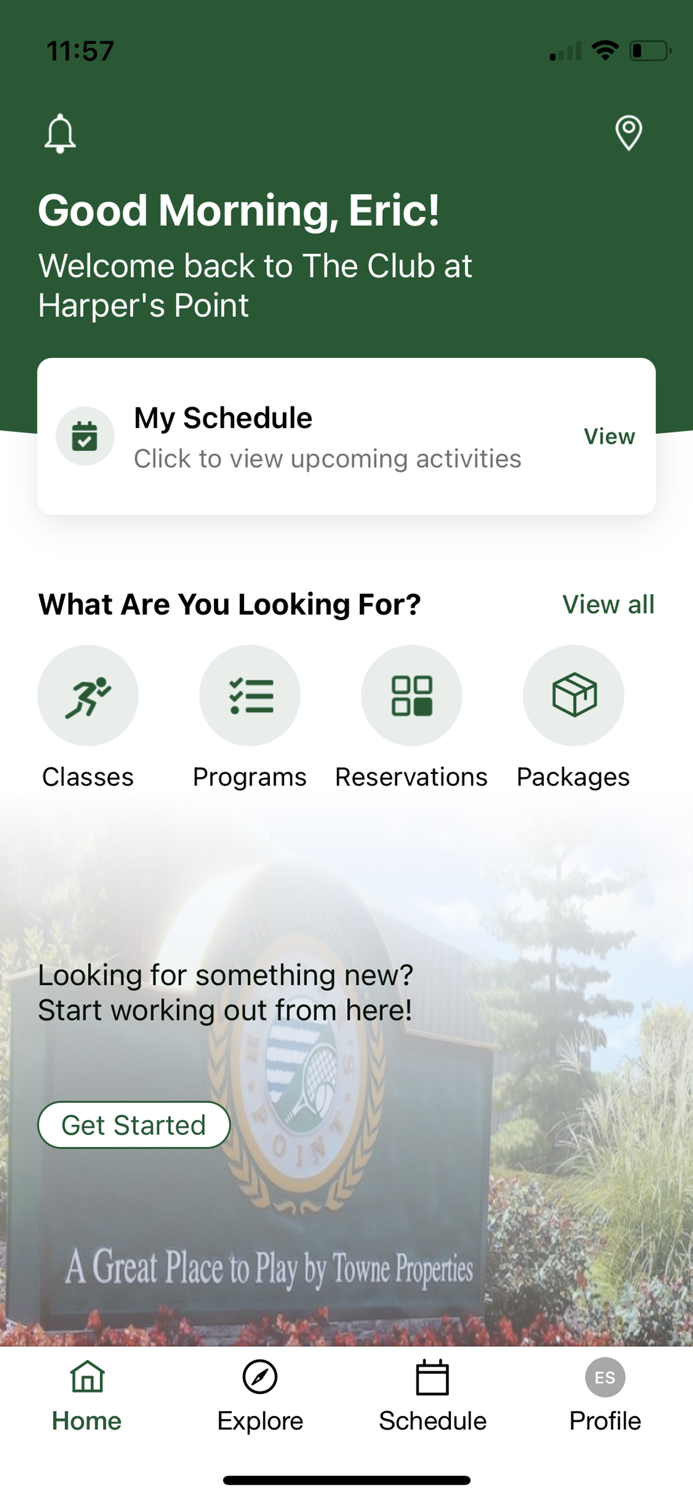Select Reservations
The width and height of the screenshot is (693, 1500).
click(x=411, y=696)
